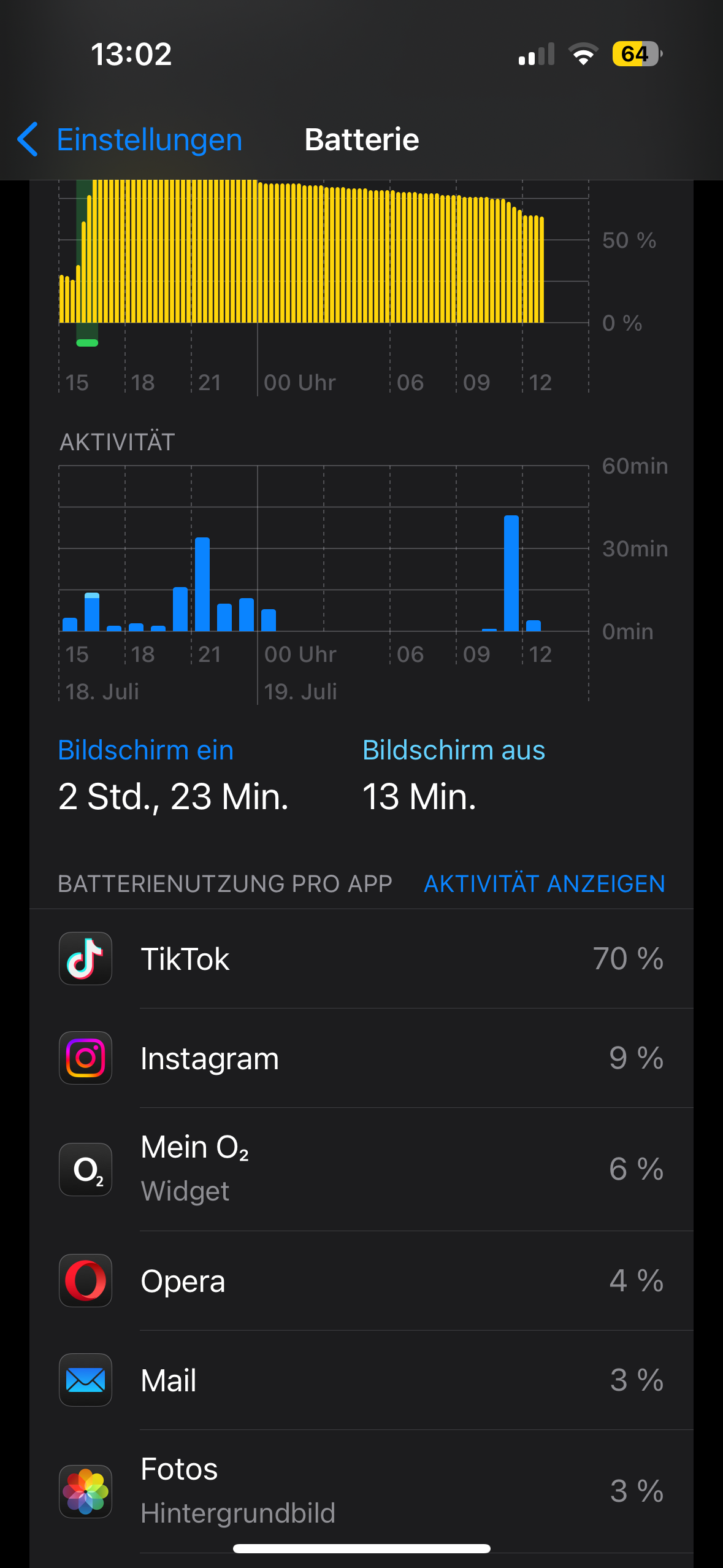Select Opera in battery usage list
This screenshot has height=1568, width=723.
[361, 1281]
